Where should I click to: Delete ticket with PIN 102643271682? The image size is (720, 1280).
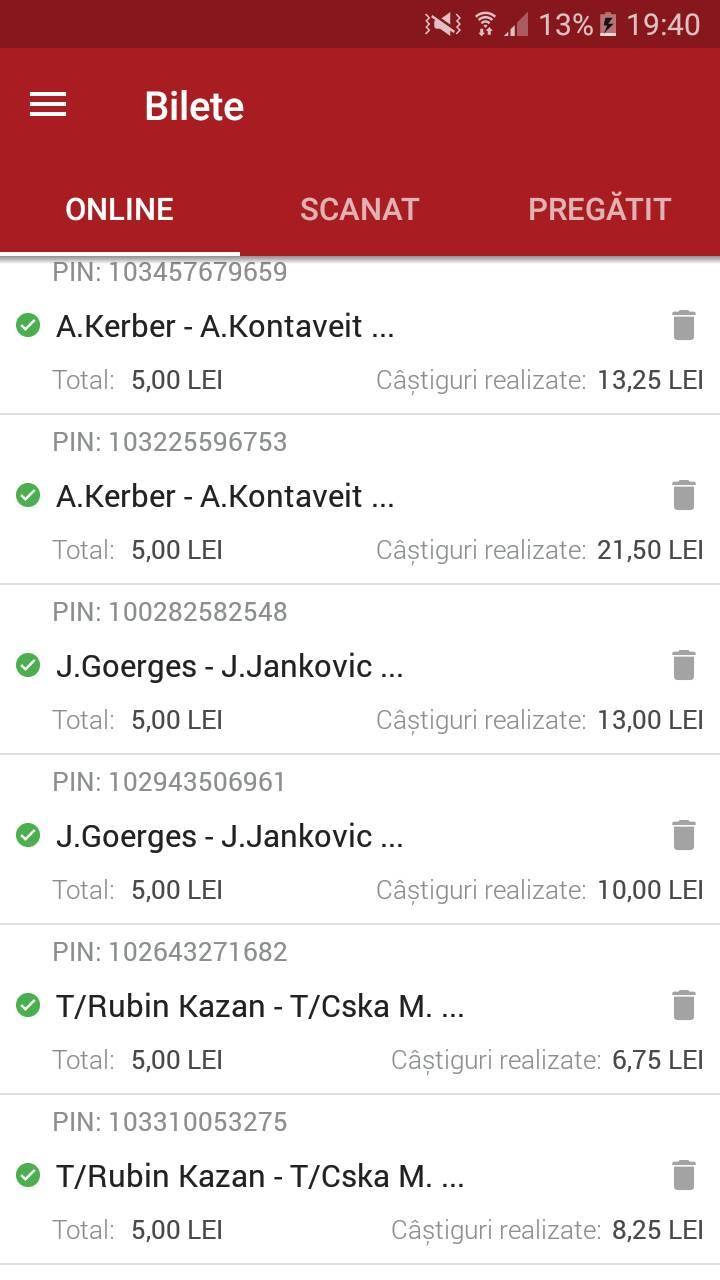(x=683, y=1005)
